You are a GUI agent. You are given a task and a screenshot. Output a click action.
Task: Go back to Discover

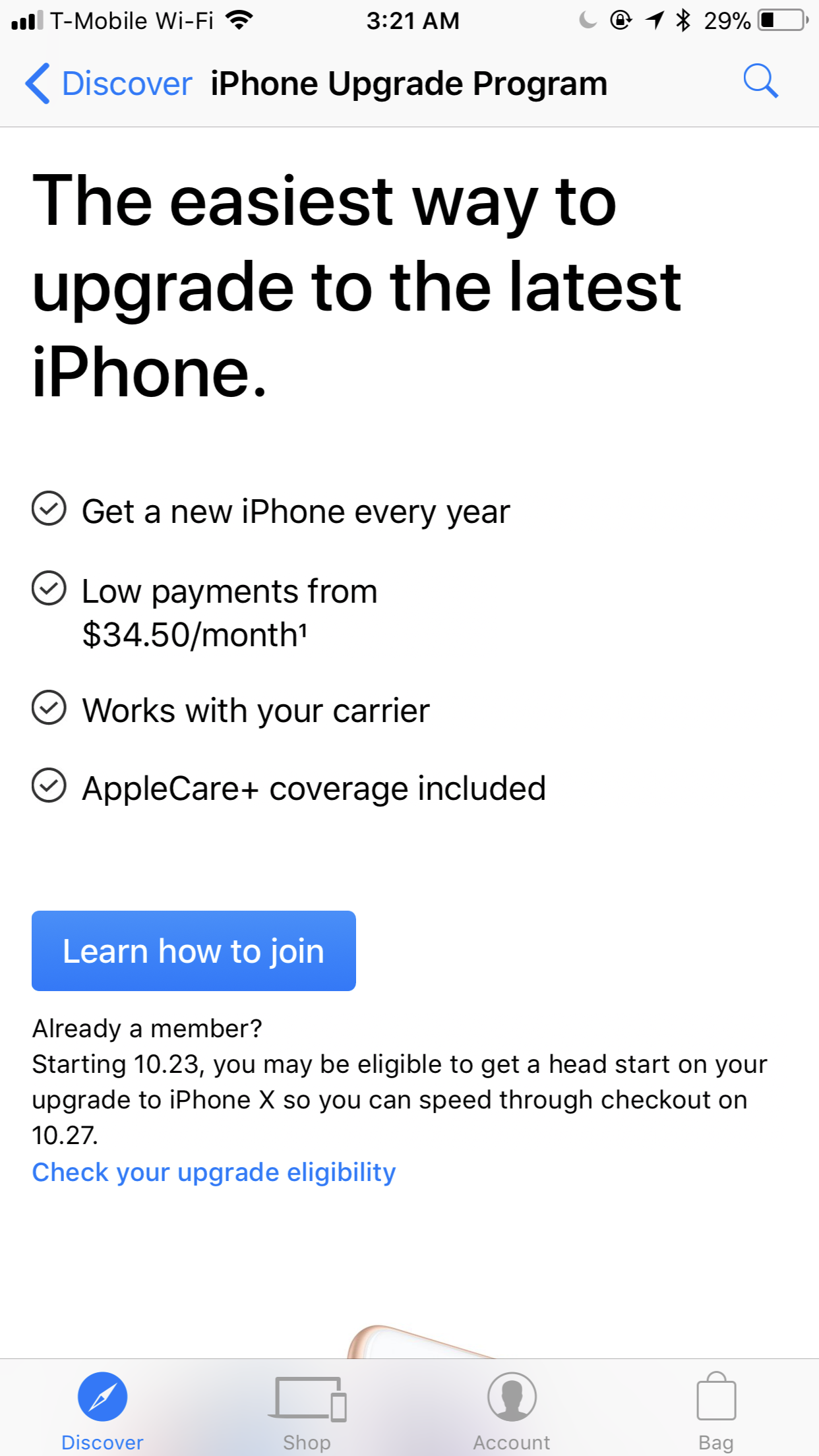pos(109,84)
